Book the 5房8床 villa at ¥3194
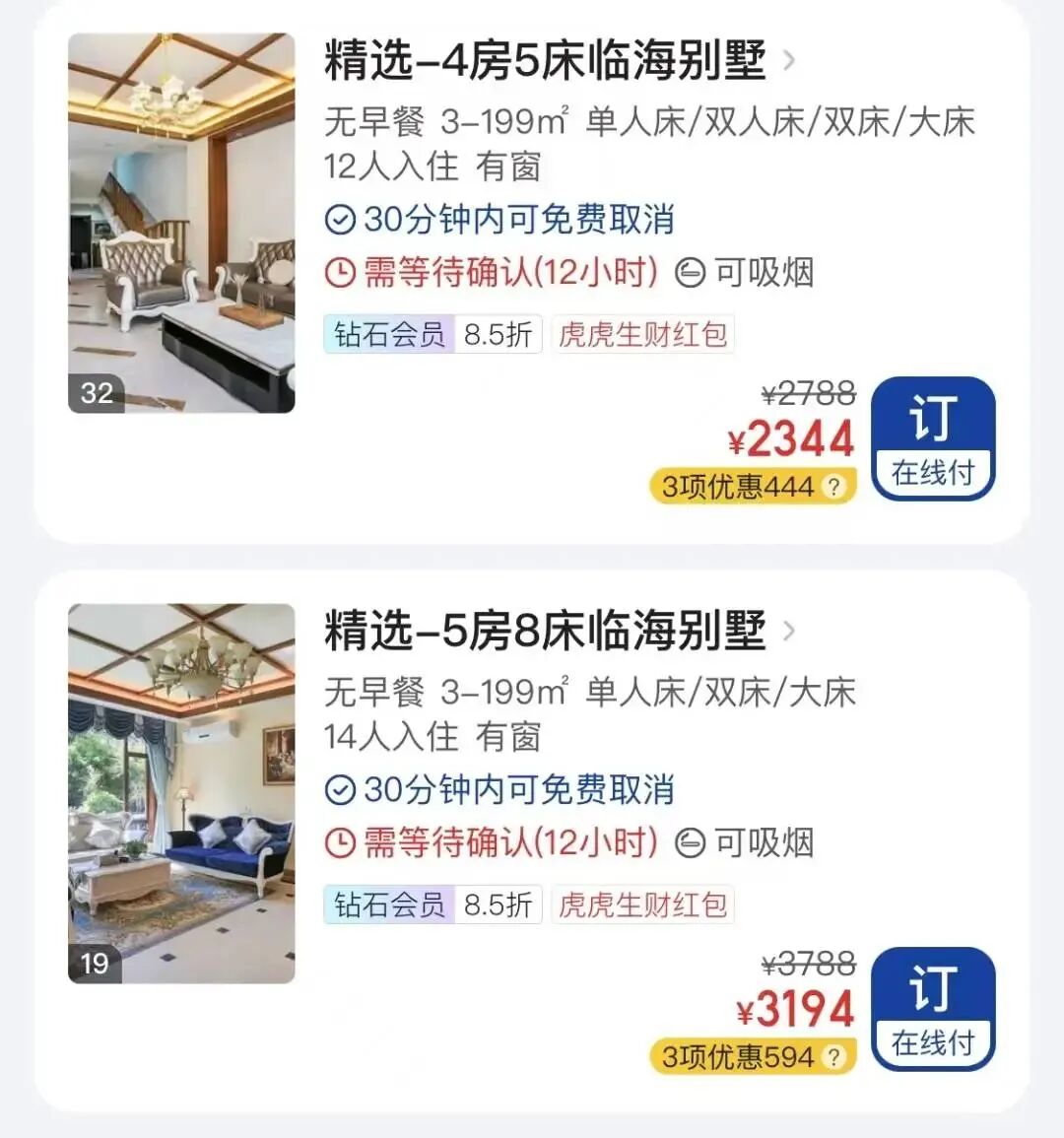 [933, 1008]
